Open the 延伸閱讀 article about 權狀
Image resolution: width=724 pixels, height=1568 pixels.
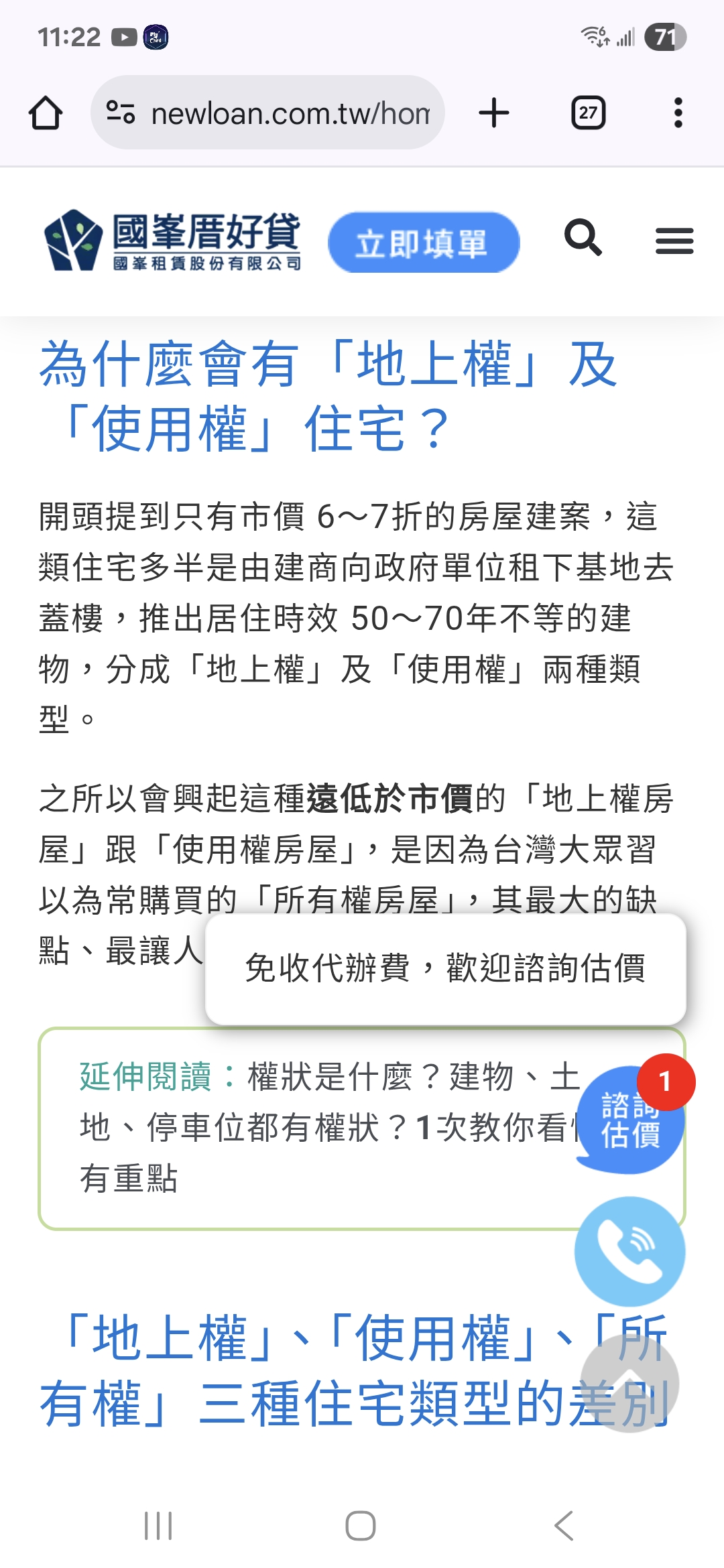pyautogui.click(x=328, y=1127)
